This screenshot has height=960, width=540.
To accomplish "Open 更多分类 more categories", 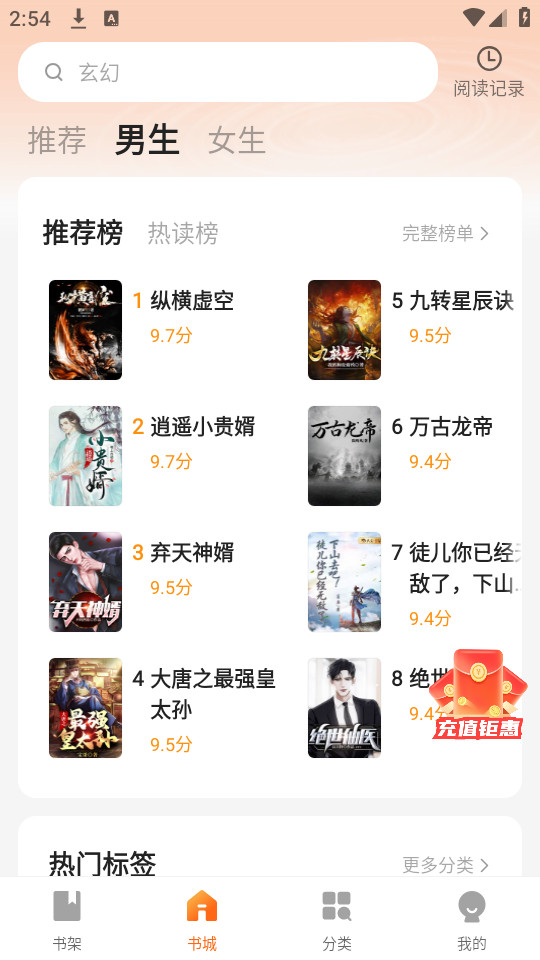I will pos(445,865).
